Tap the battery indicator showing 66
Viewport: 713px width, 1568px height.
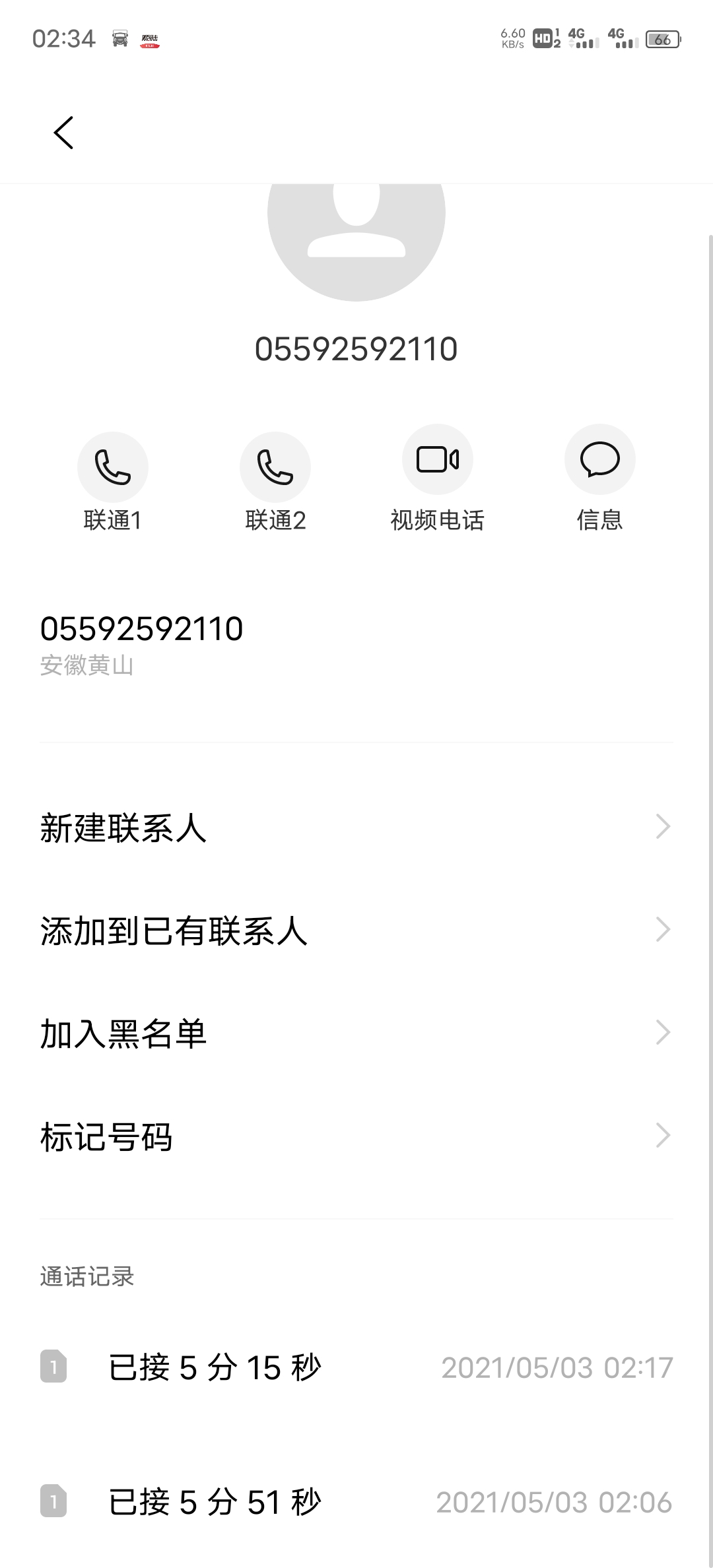coord(663,40)
